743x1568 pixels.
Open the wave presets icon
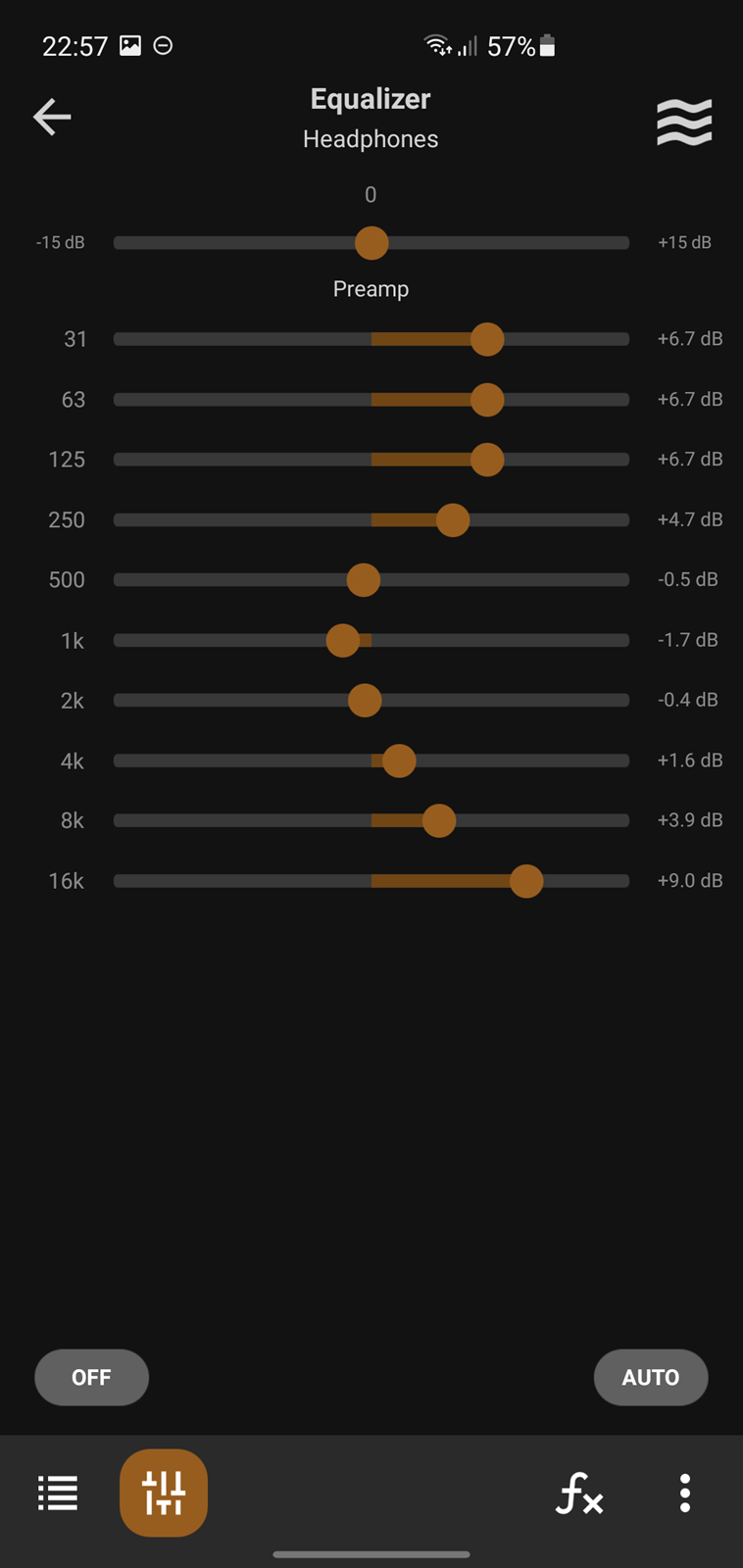coord(684,122)
